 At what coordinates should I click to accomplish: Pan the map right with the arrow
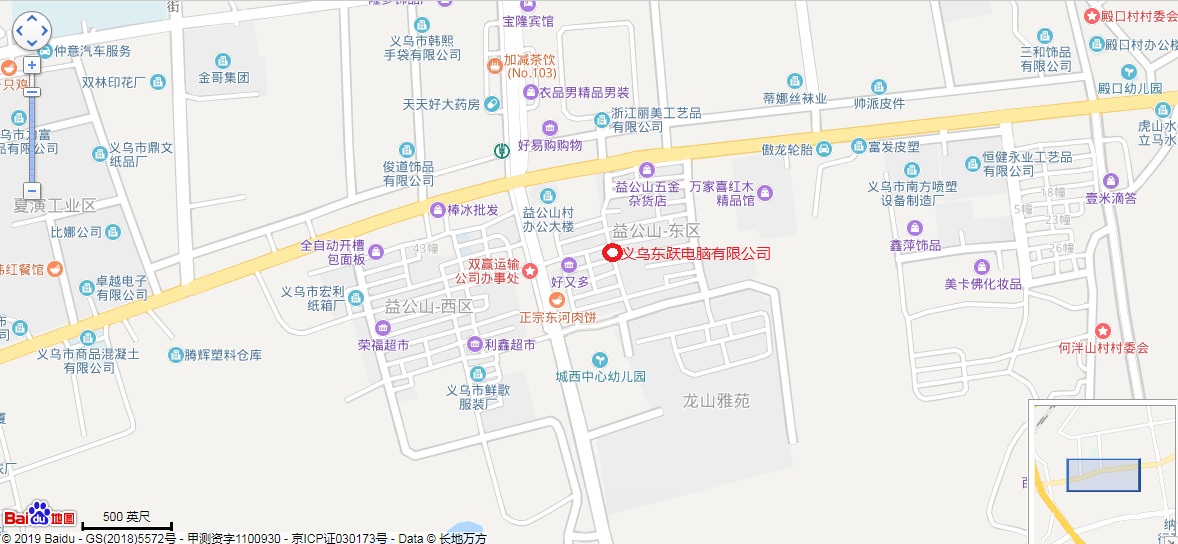click(44, 32)
